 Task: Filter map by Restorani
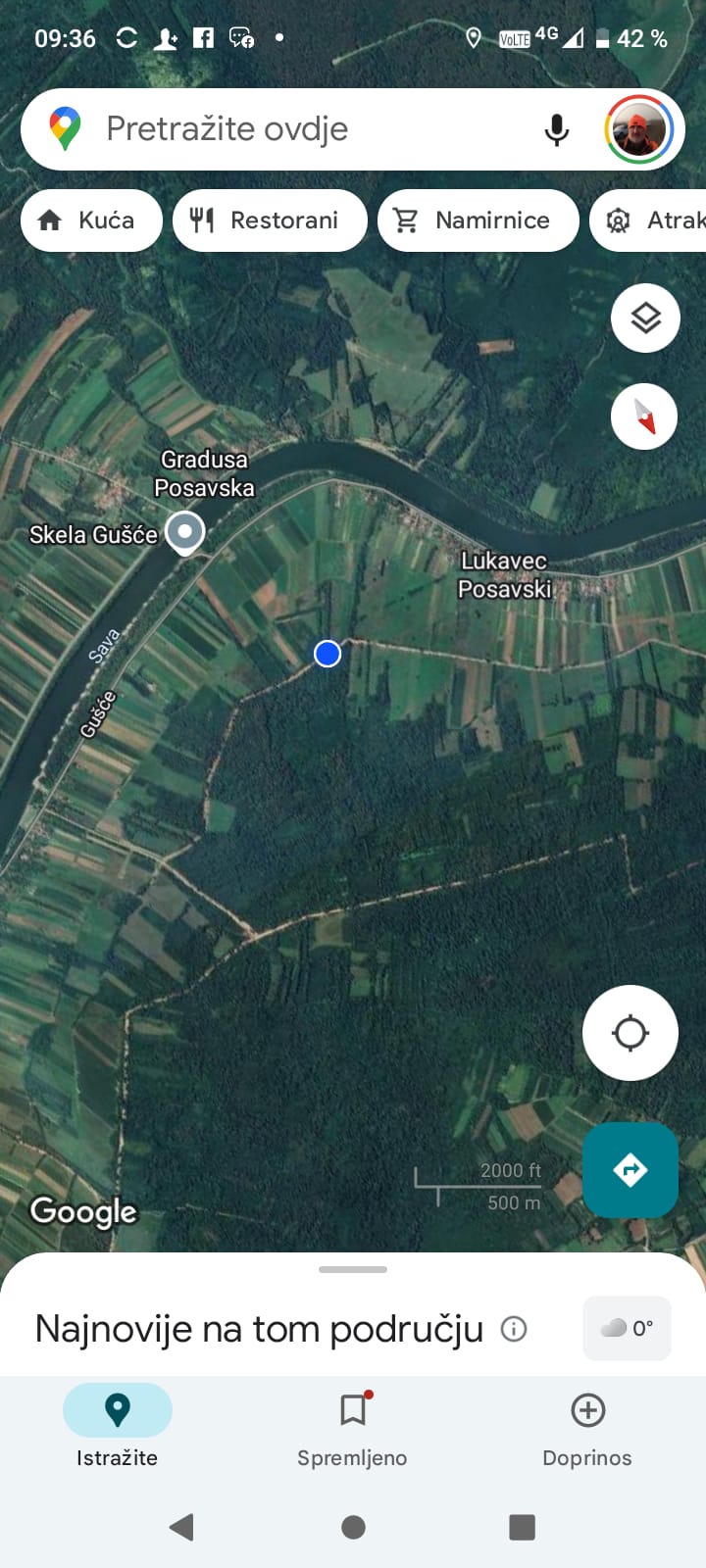tap(270, 220)
